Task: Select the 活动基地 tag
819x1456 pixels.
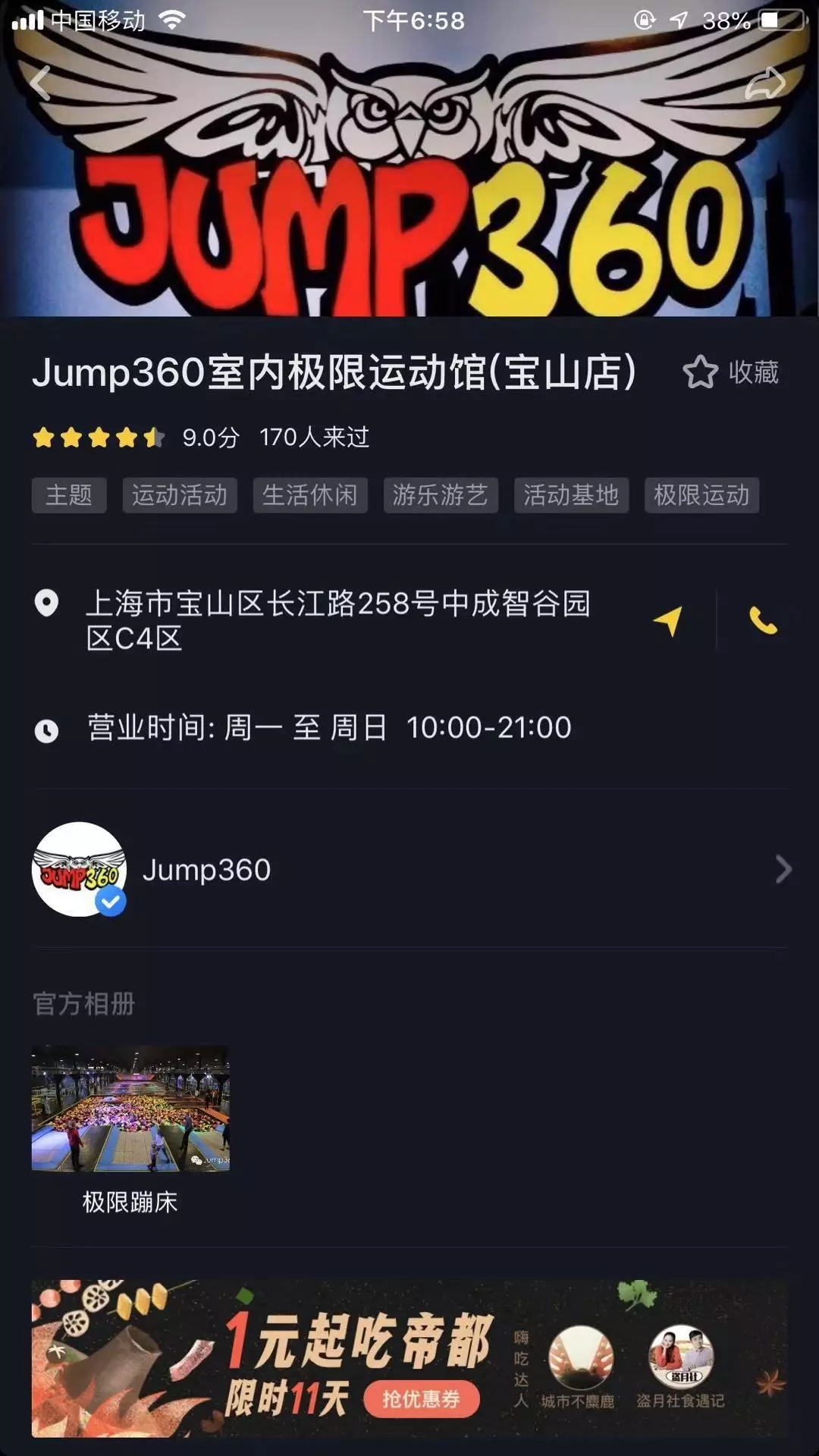Action: pyautogui.click(x=571, y=495)
